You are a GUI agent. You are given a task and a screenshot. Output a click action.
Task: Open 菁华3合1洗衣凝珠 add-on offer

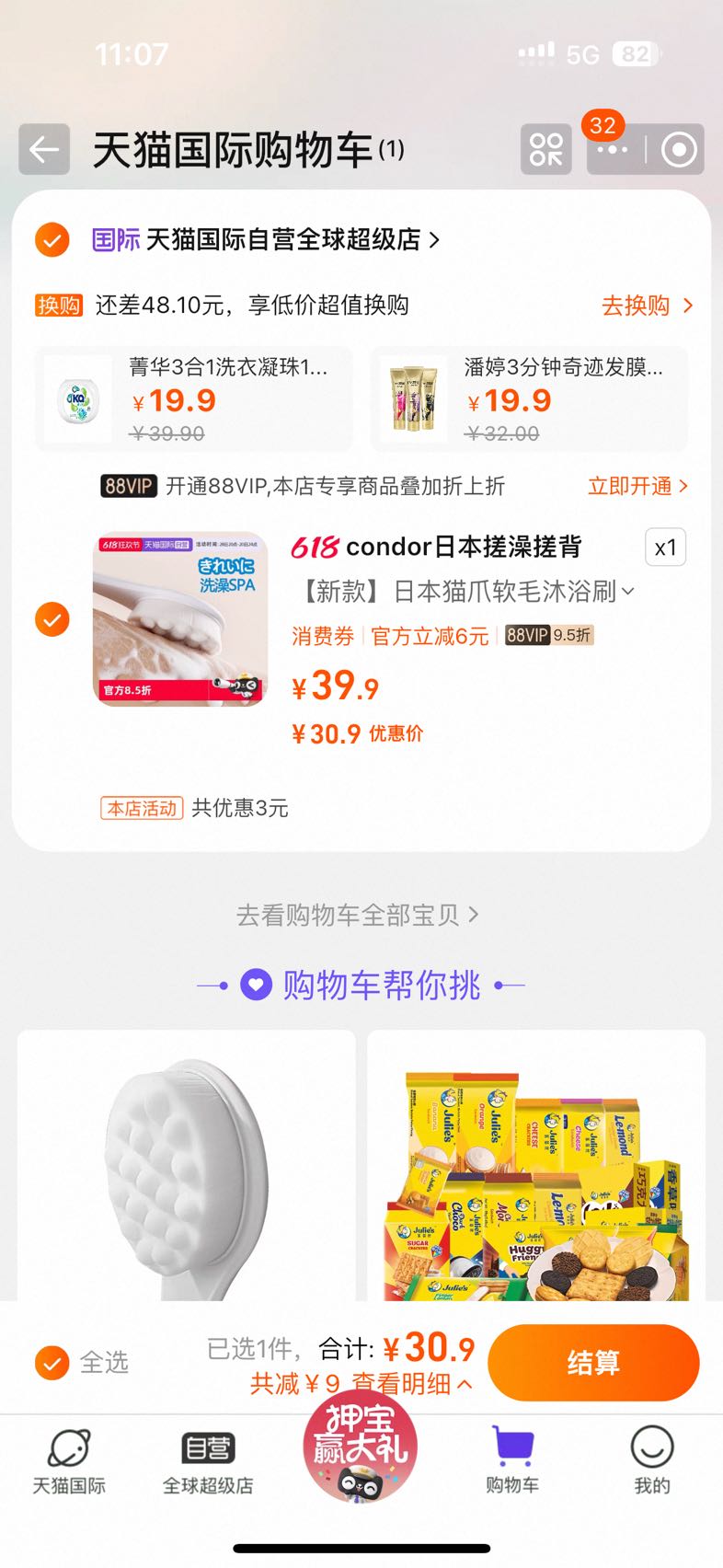[x=193, y=398]
